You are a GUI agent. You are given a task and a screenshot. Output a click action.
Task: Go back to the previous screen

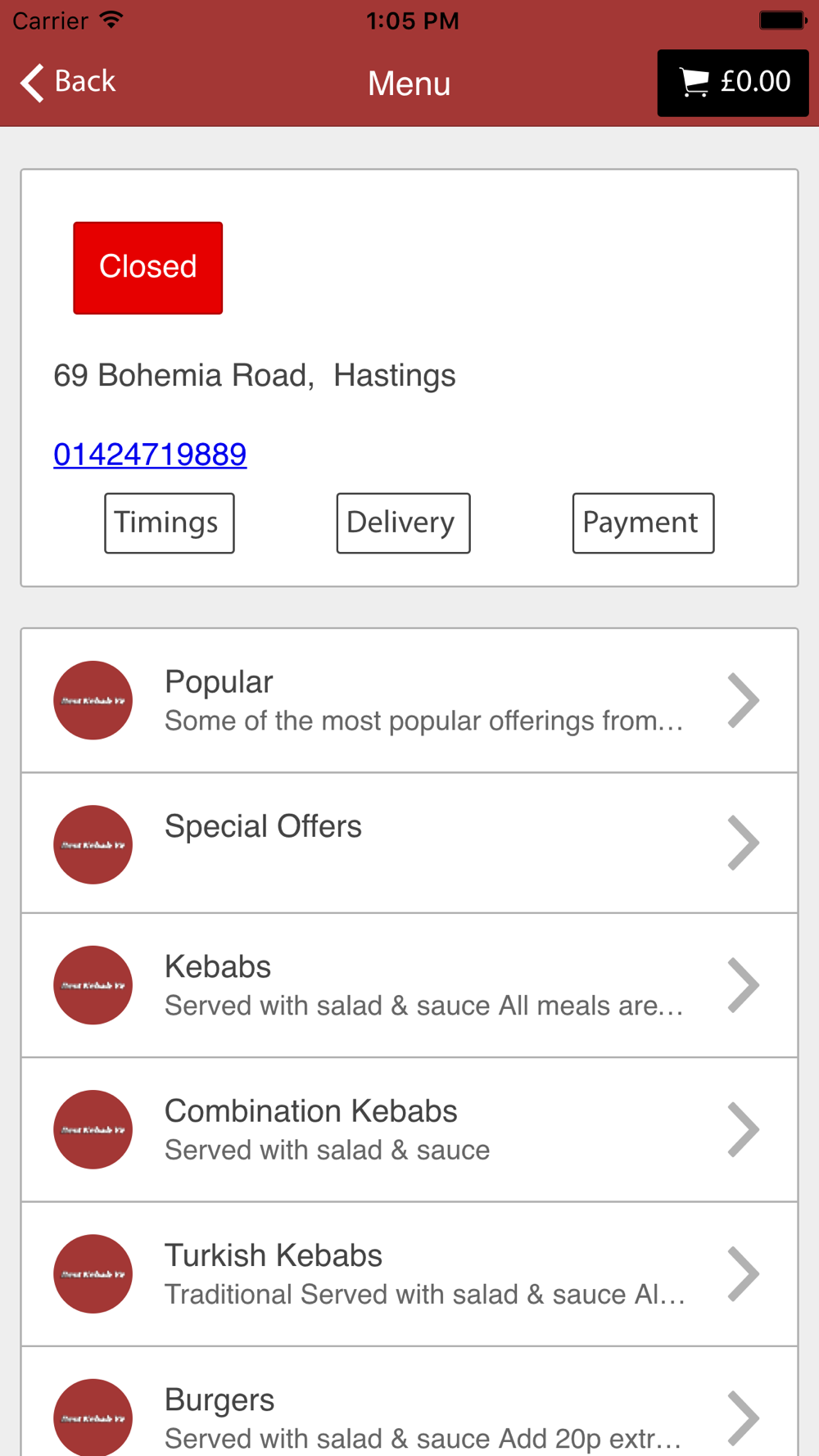pos(69,82)
